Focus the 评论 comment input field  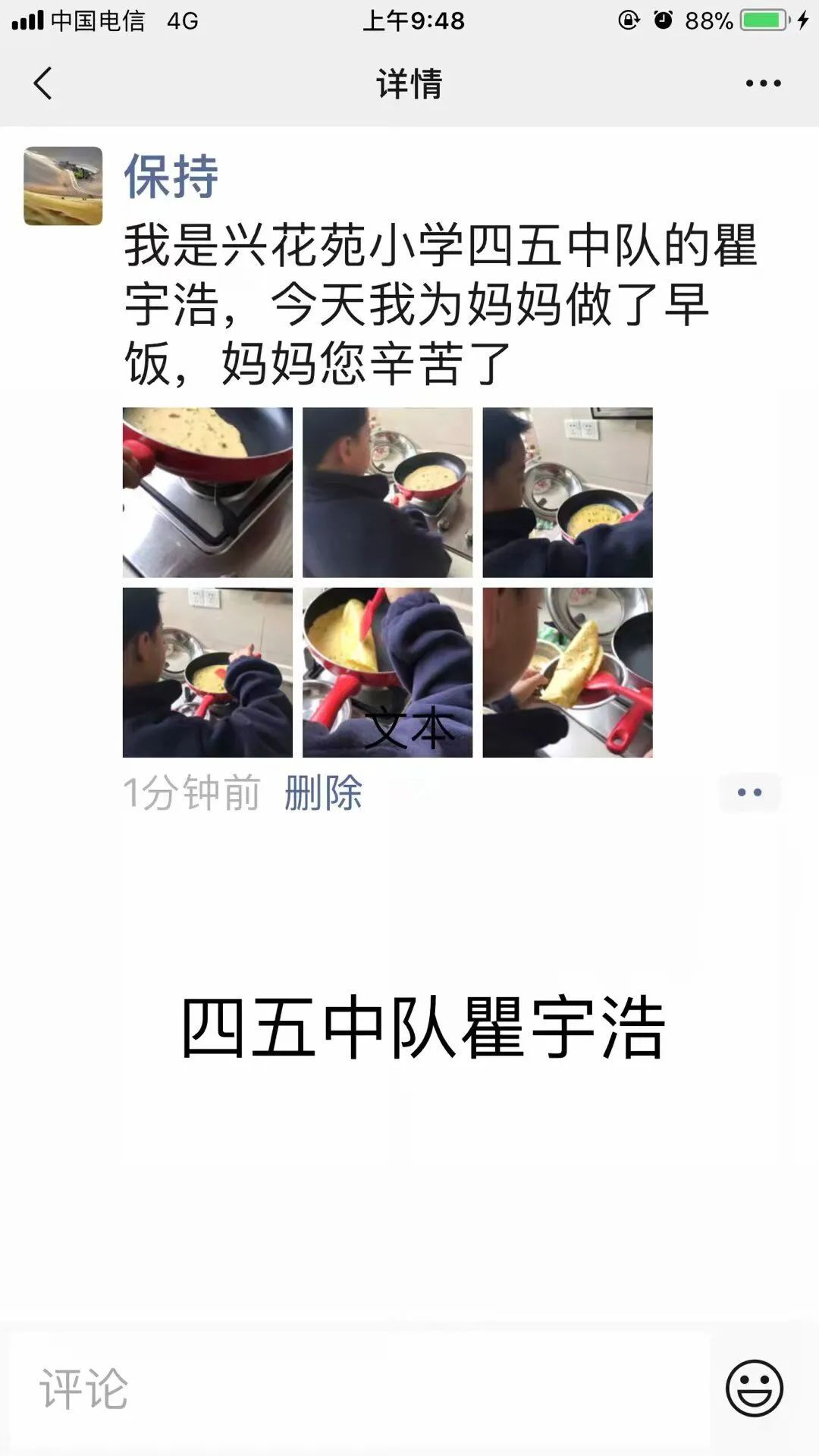360,1389
